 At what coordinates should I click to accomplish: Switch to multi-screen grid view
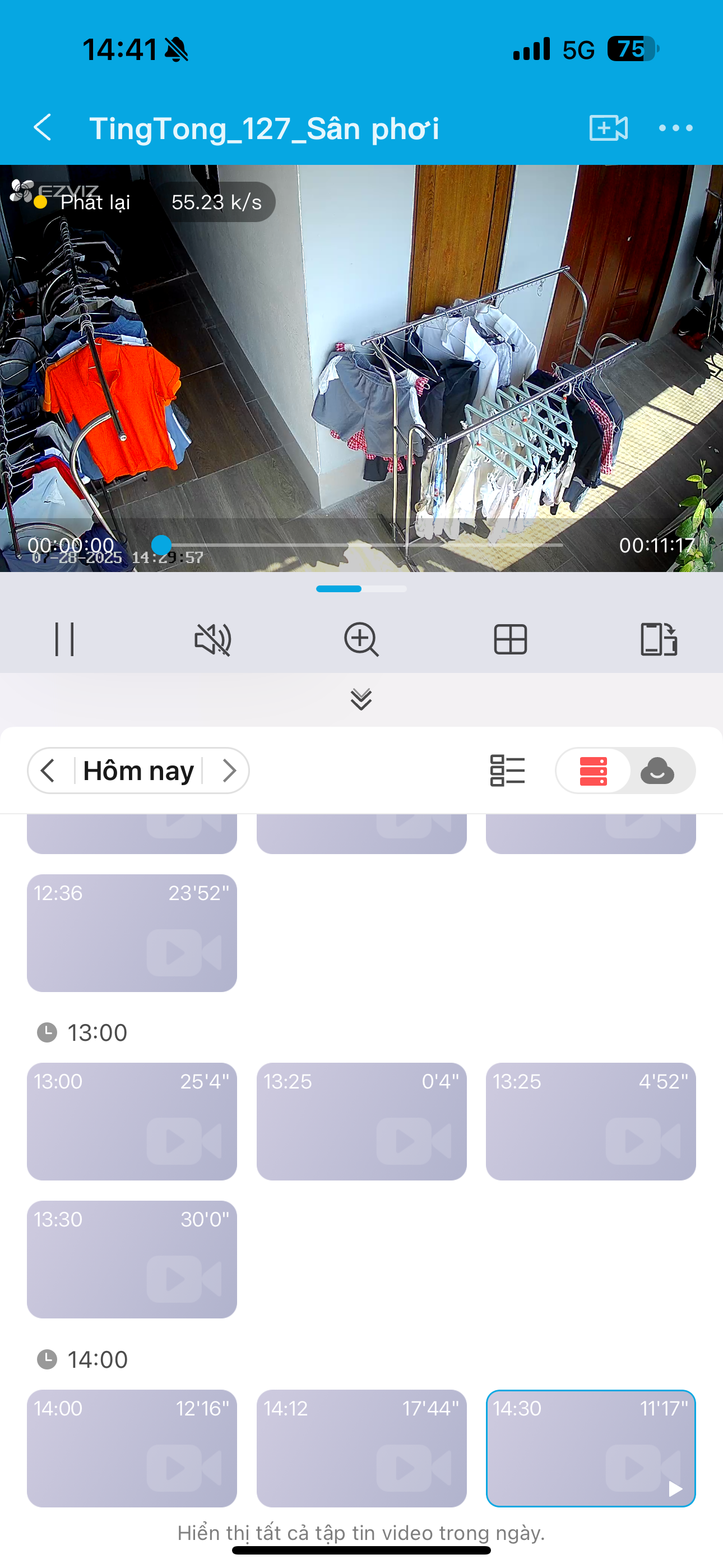[x=510, y=639]
